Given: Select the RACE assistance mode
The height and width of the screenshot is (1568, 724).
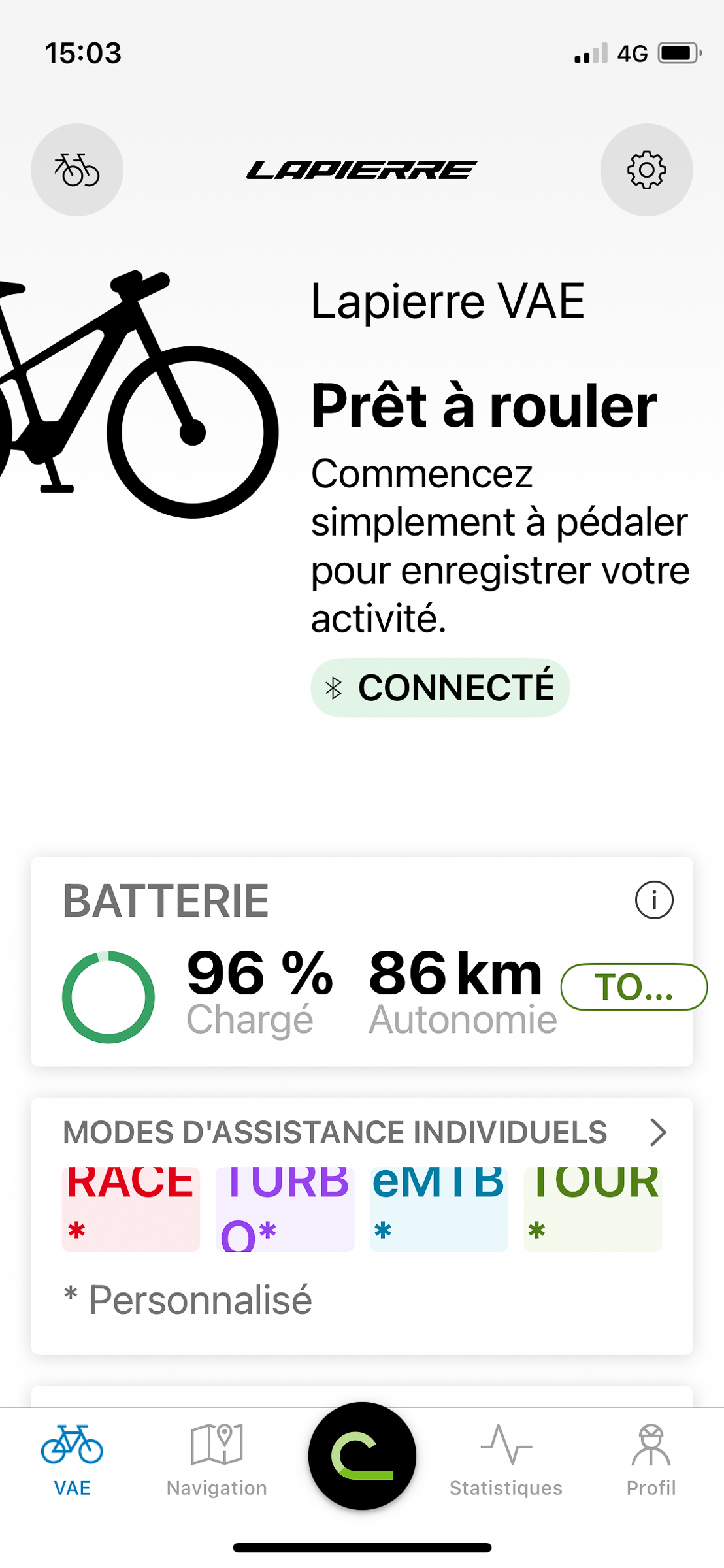Looking at the screenshot, I should 131,1209.
